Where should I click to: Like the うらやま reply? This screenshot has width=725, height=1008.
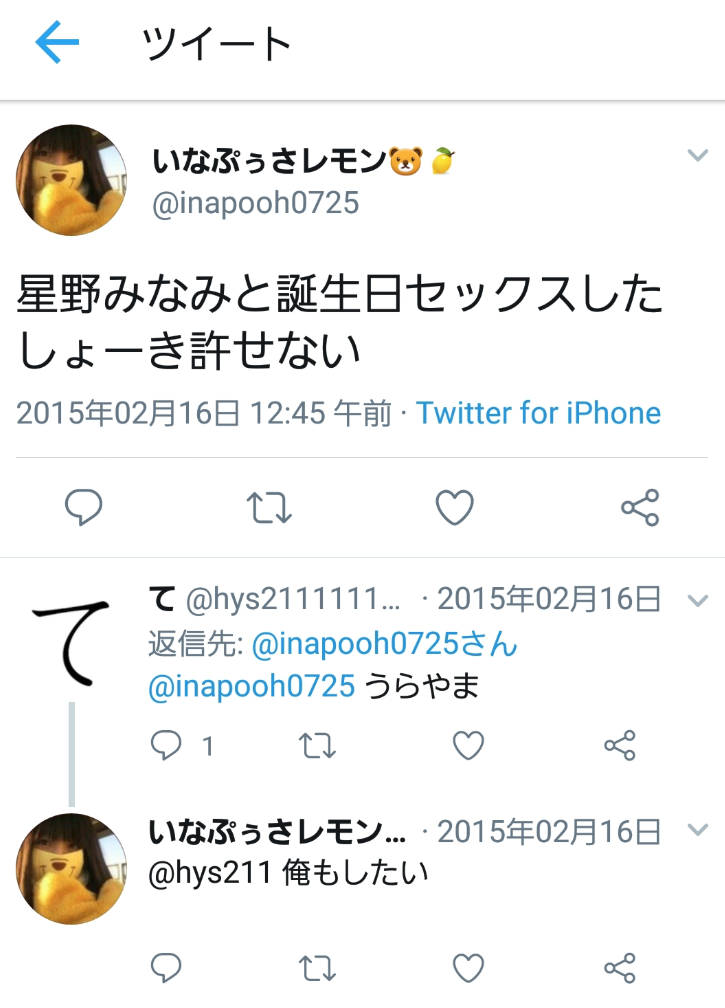tap(468, 746)
